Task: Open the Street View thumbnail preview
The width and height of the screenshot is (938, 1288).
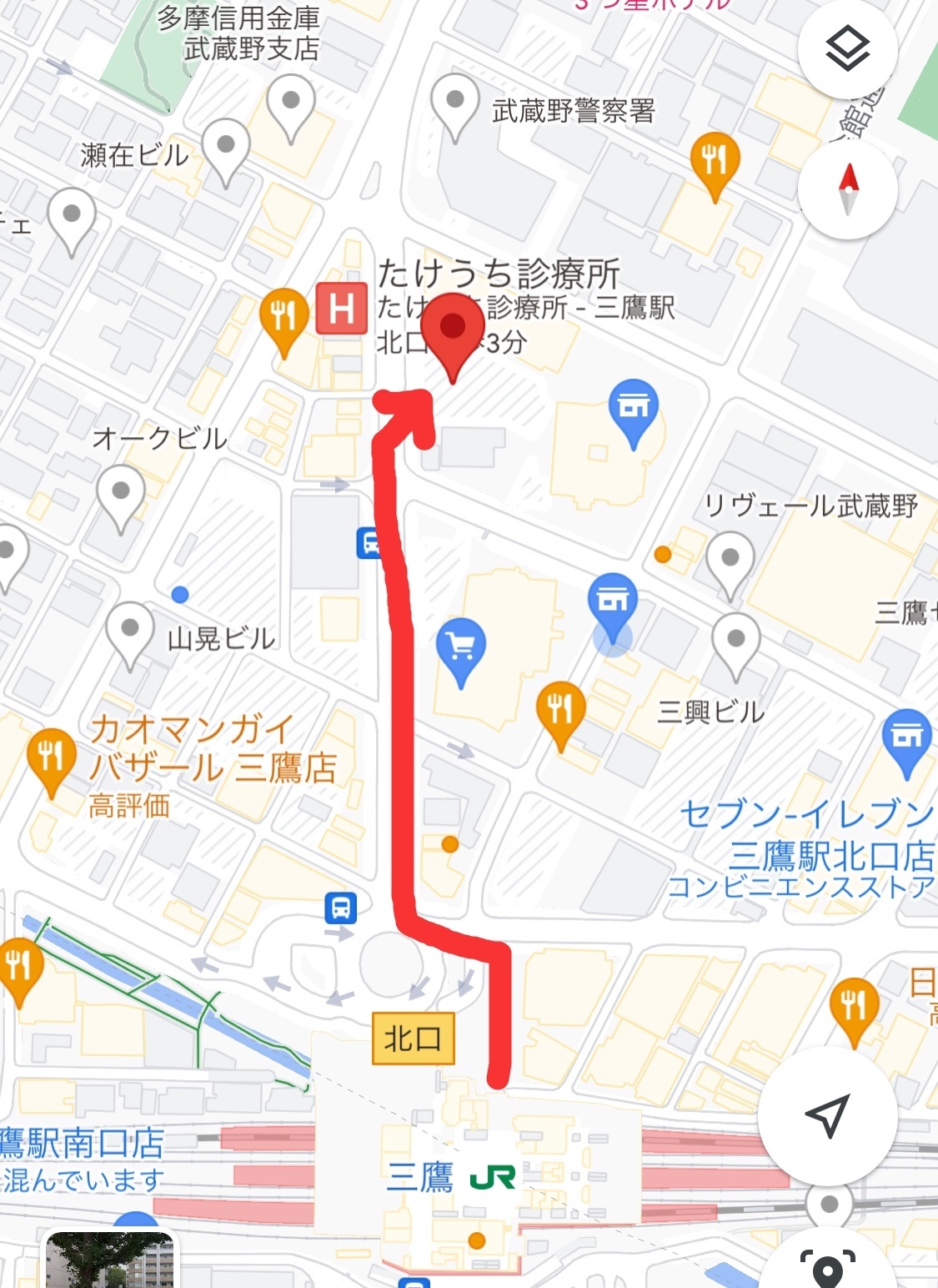Action: 108,1260
